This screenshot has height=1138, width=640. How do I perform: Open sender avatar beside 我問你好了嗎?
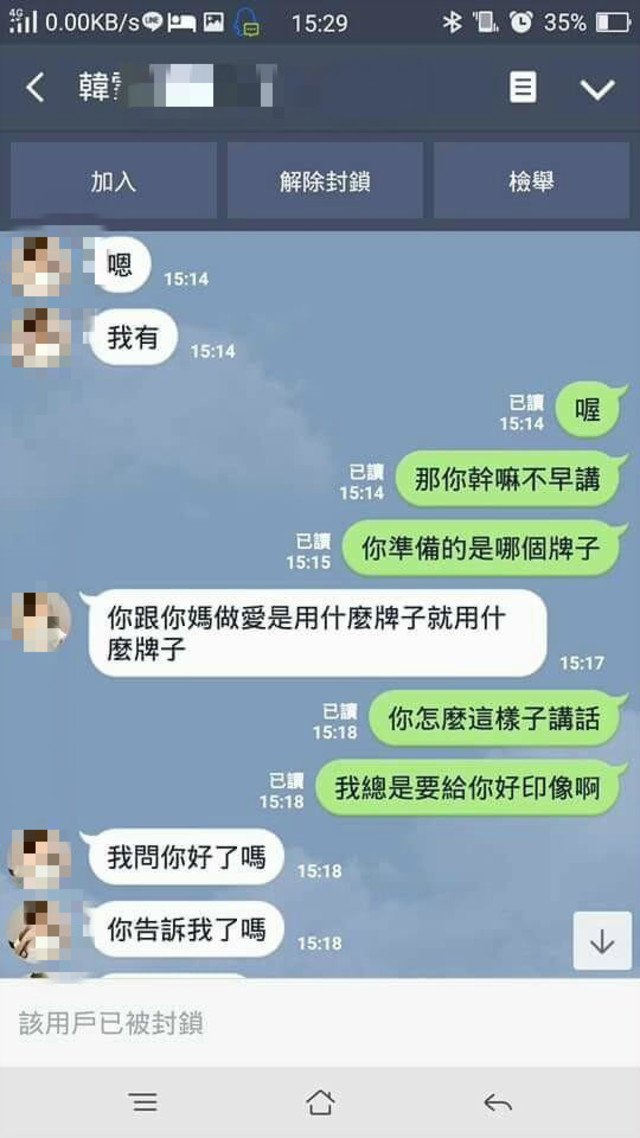click(x=41, y=858)
